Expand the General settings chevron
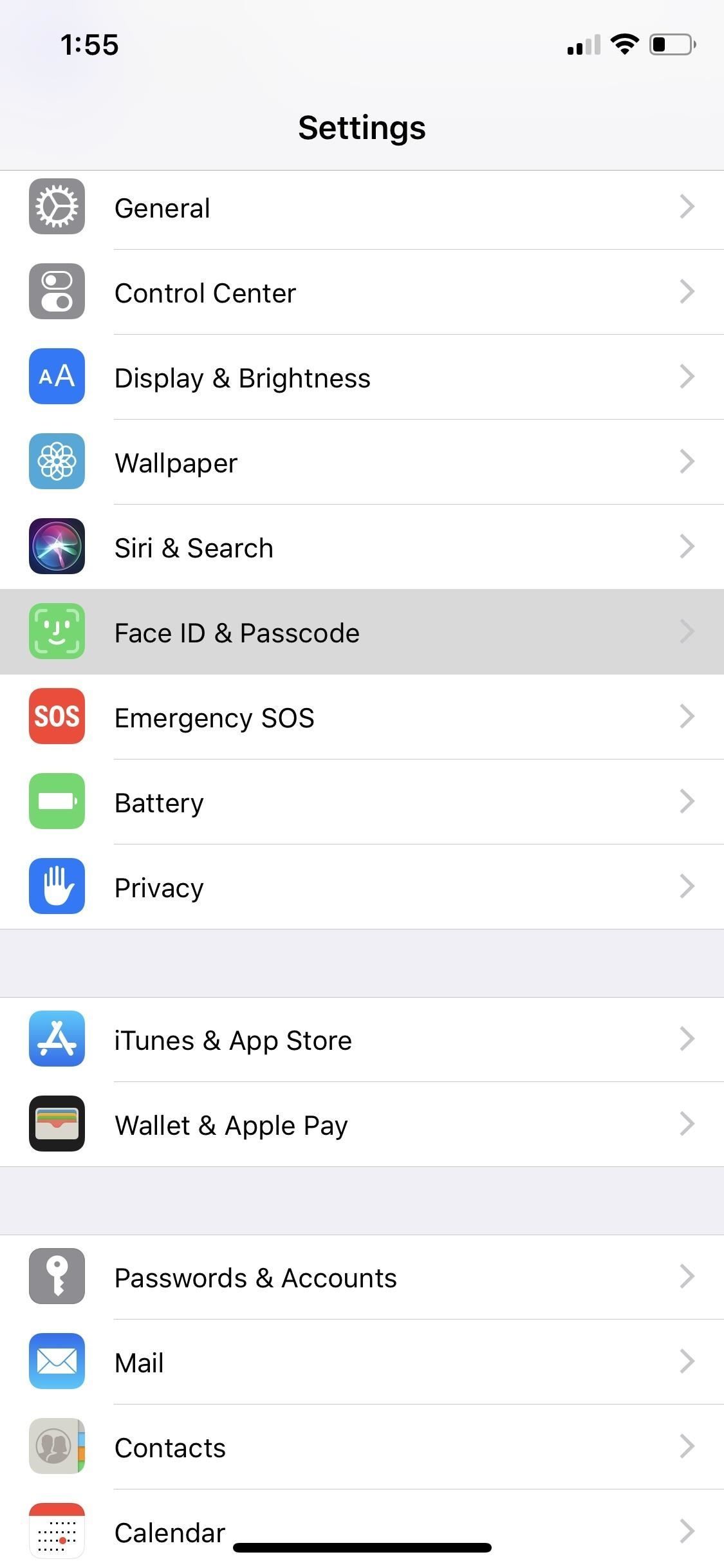724x1568 pixels. pyautogui.click(x=688, y=207)
